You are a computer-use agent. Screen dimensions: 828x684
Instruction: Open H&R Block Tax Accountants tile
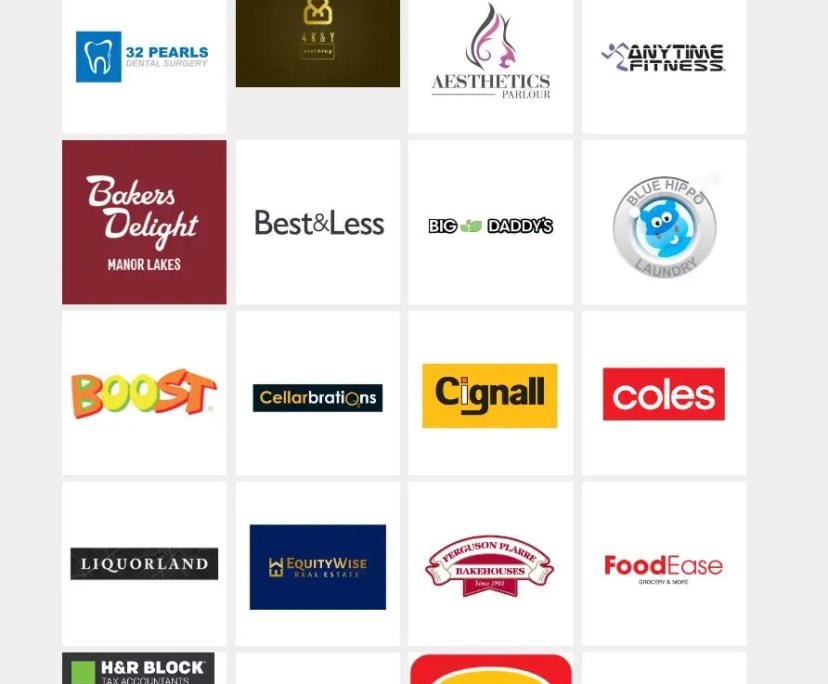tap(139, 668)
